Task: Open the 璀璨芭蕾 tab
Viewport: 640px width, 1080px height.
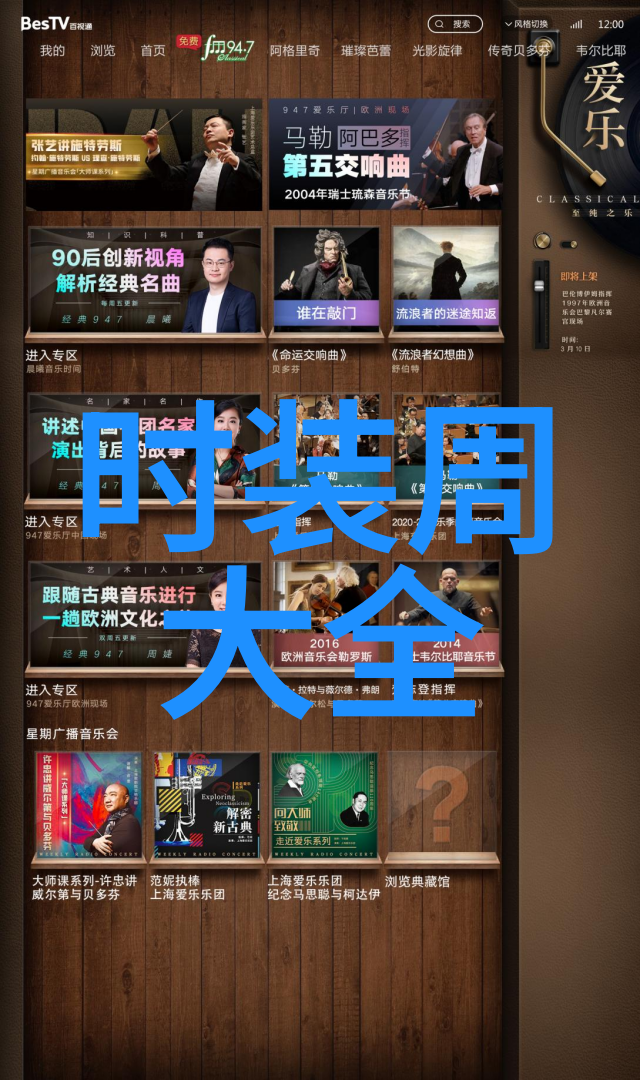Action: tap(366, 51)
